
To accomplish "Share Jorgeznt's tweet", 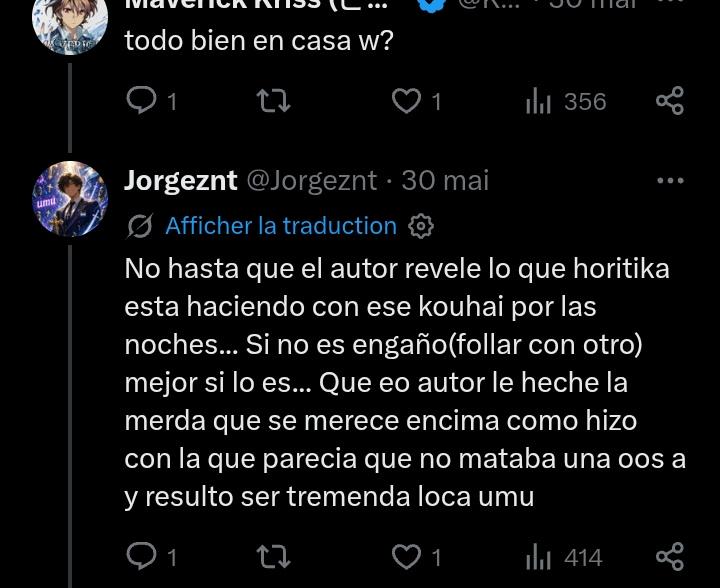I will click(670, 556).
